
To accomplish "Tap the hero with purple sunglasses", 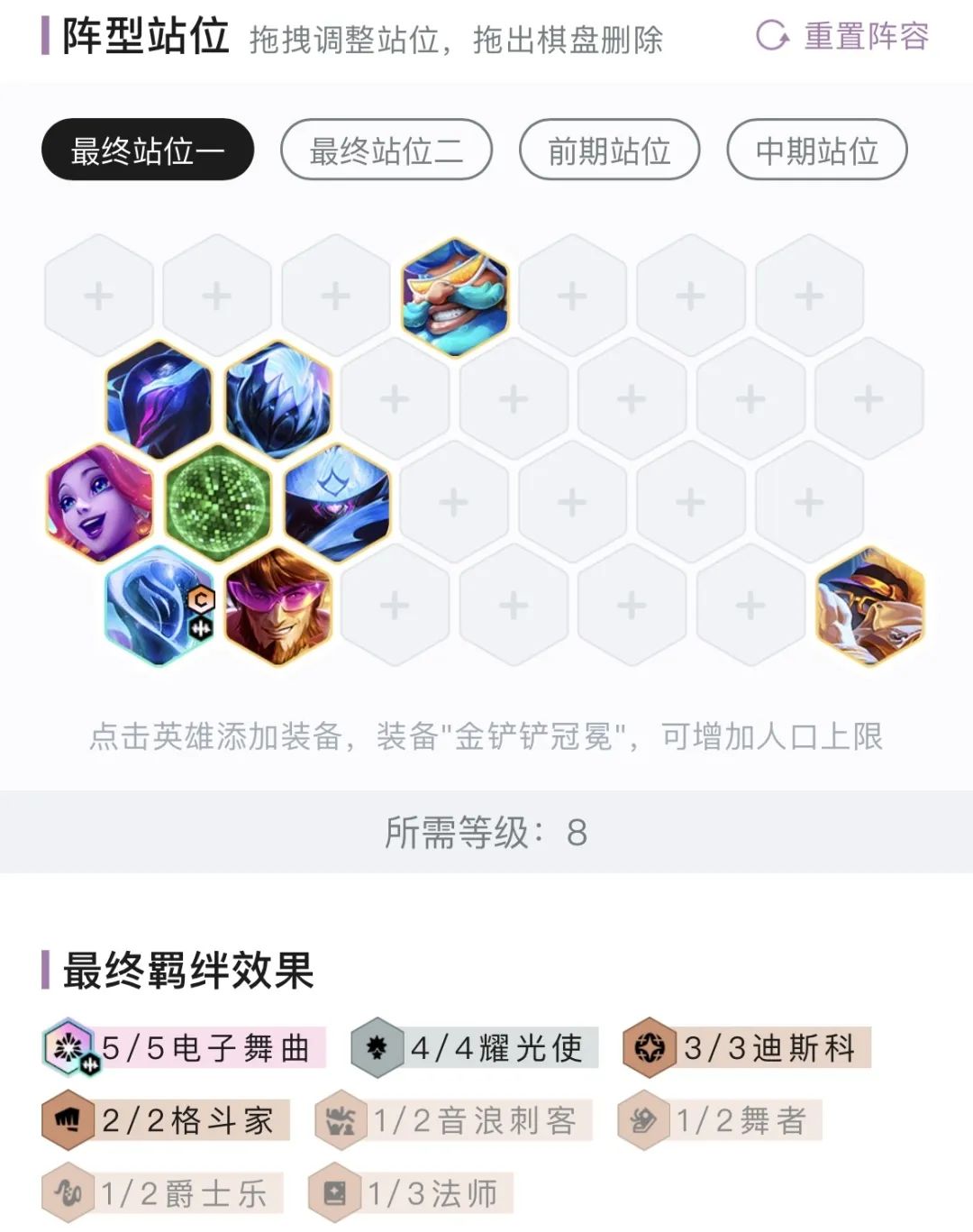I will [x=278, y=606].
